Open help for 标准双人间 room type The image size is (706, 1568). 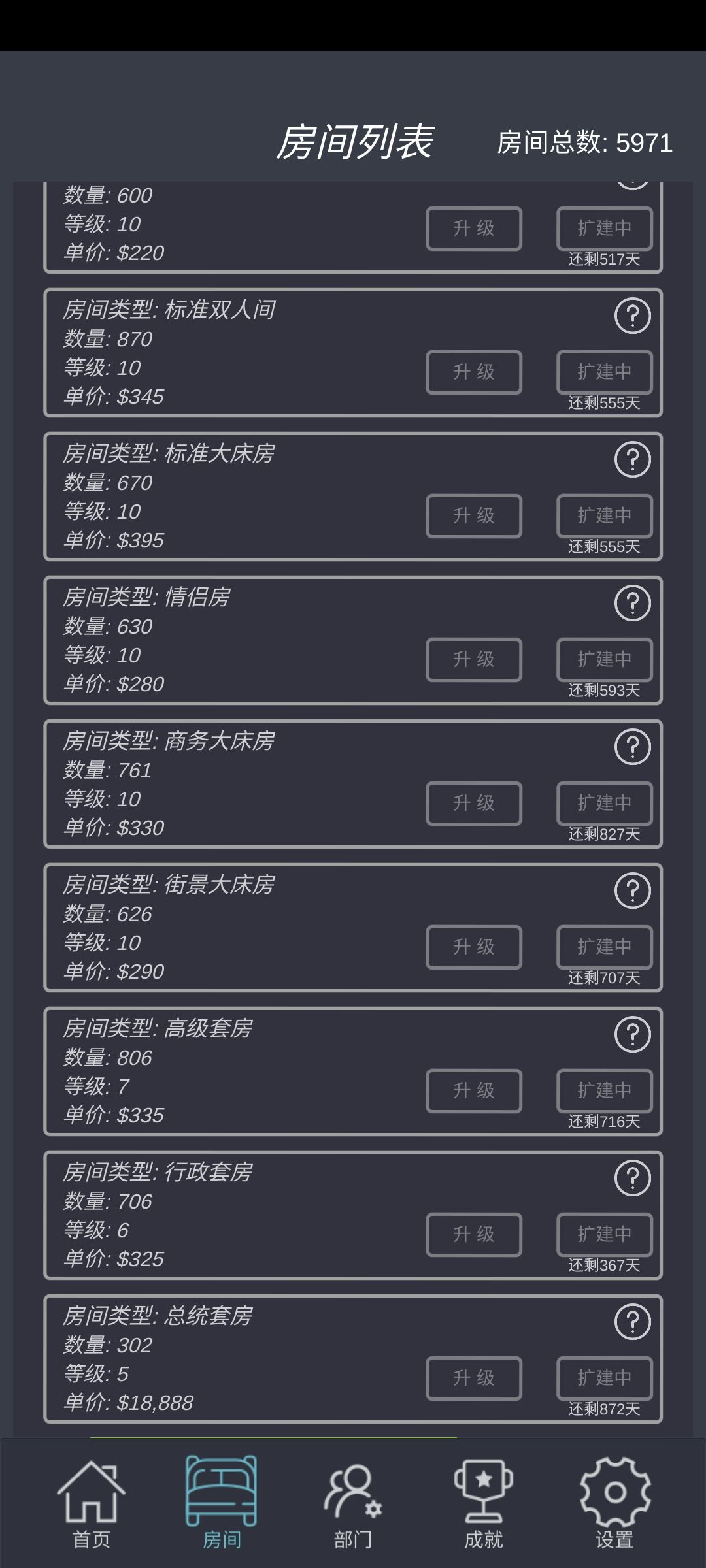[x=631, y=316]
